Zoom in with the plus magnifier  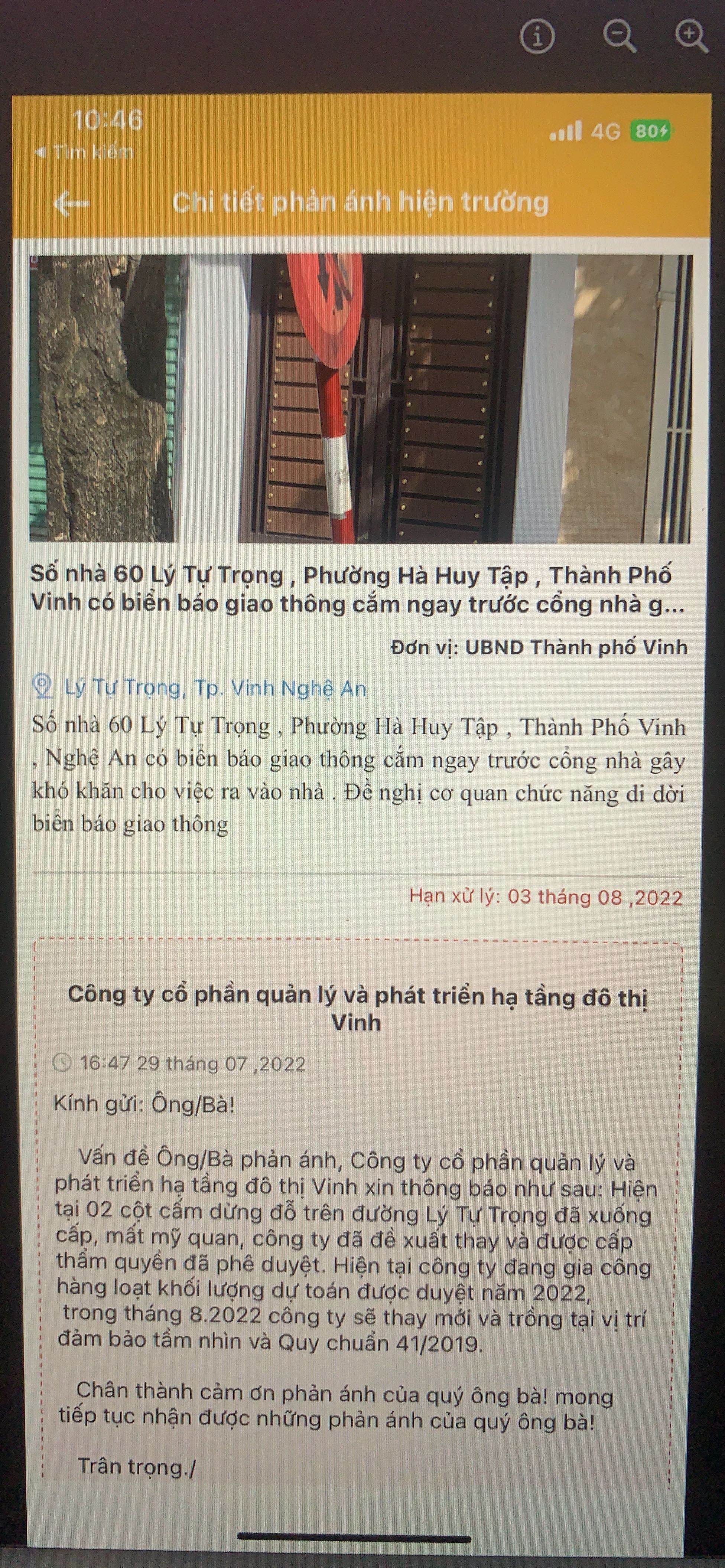(x=692, y=37)
